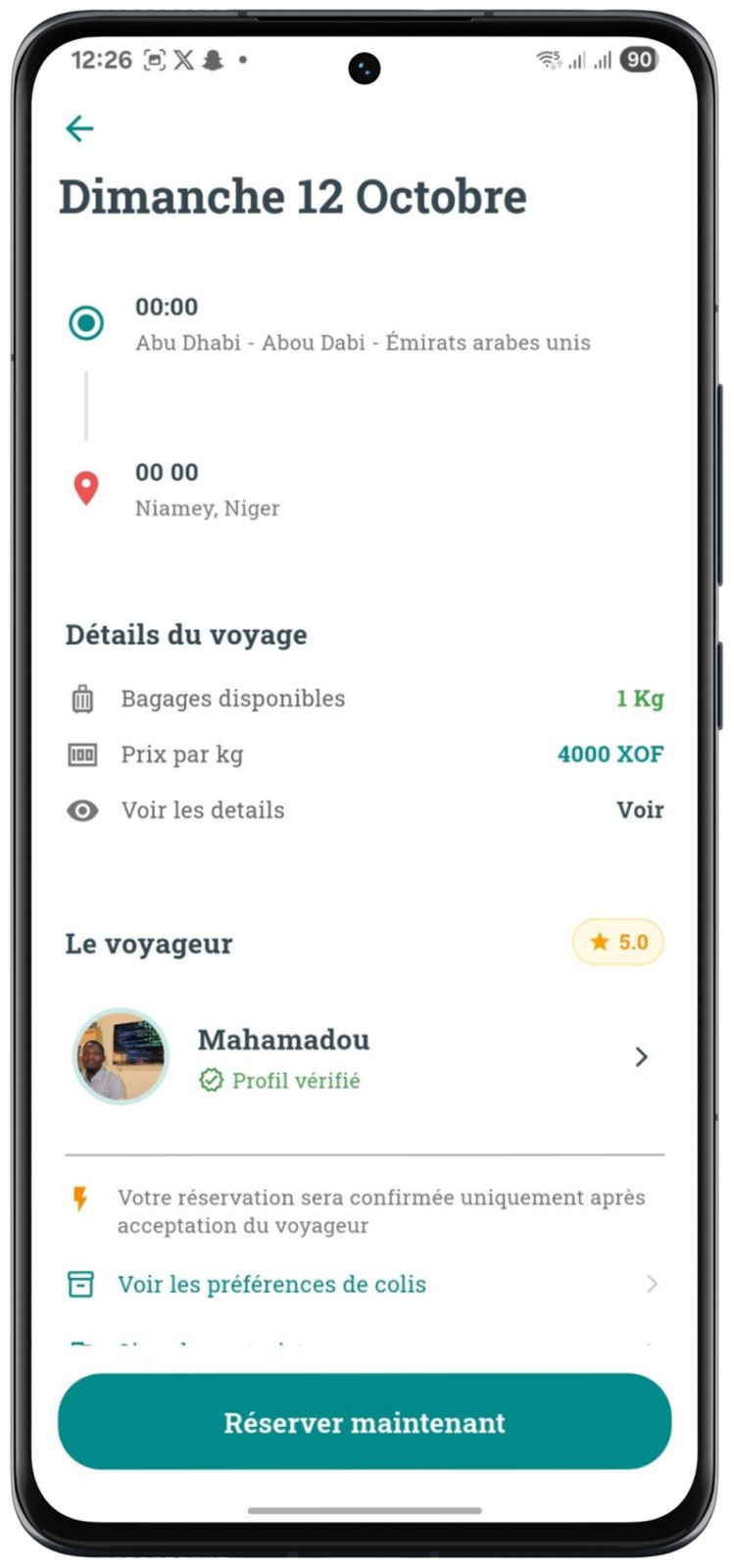Select the Le voyageur section header
The height and width of the screenshot is (1568, 734).
click(x=148, y=944)
